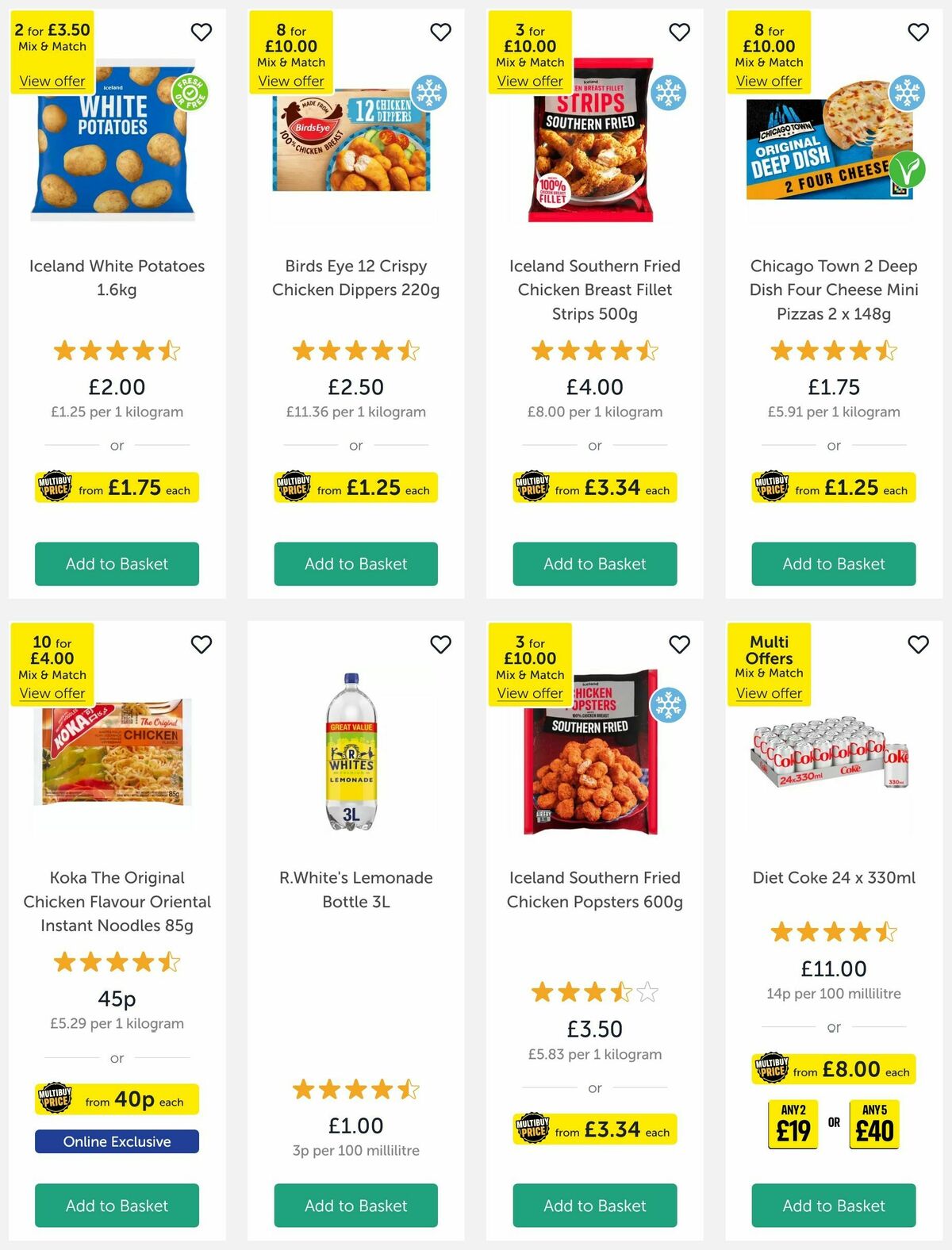Add Diet Coke 24 x 330ml to basket
The height and width of the screenshot is (1250, 952).
pyautogui.click(x=833, y=1206)
